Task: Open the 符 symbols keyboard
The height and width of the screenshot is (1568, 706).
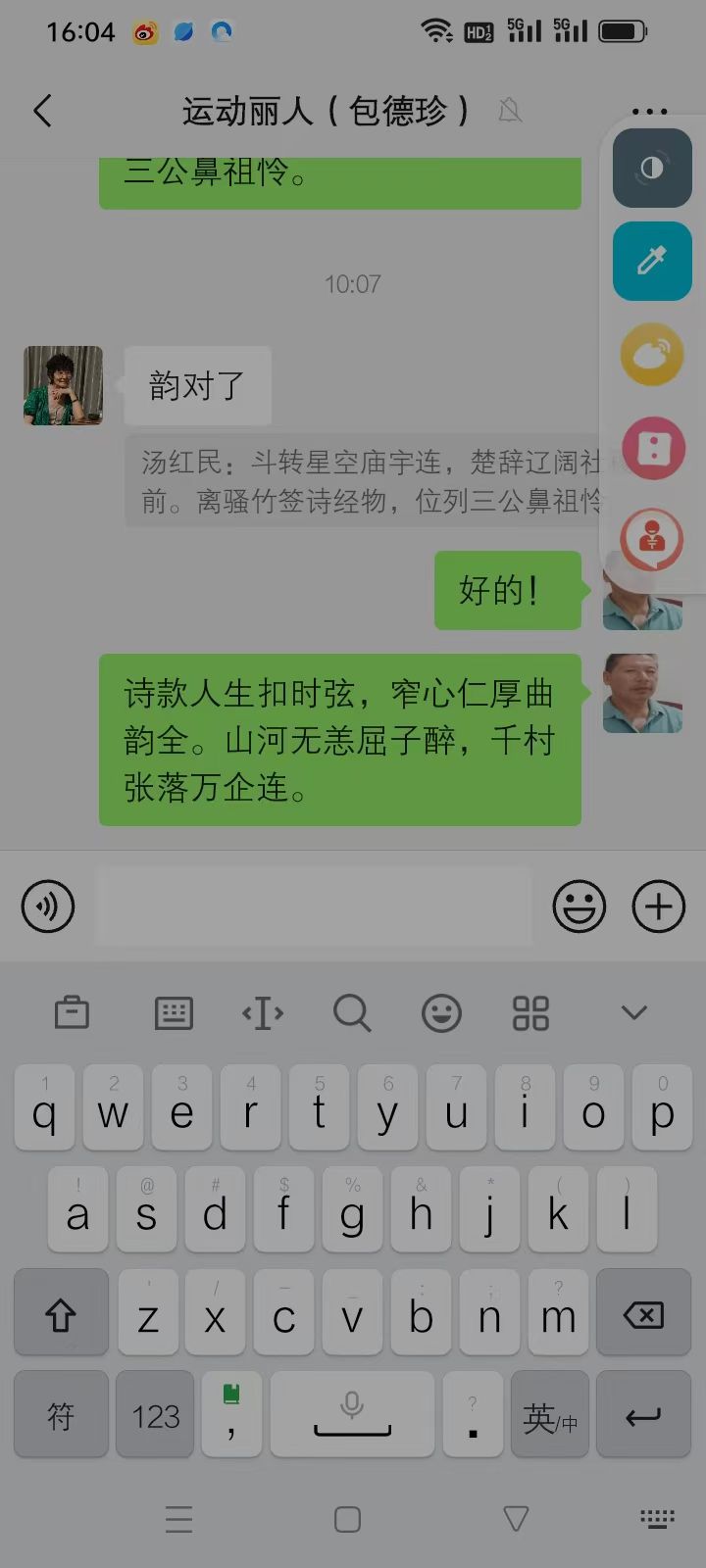Action: coord(61,1415)
